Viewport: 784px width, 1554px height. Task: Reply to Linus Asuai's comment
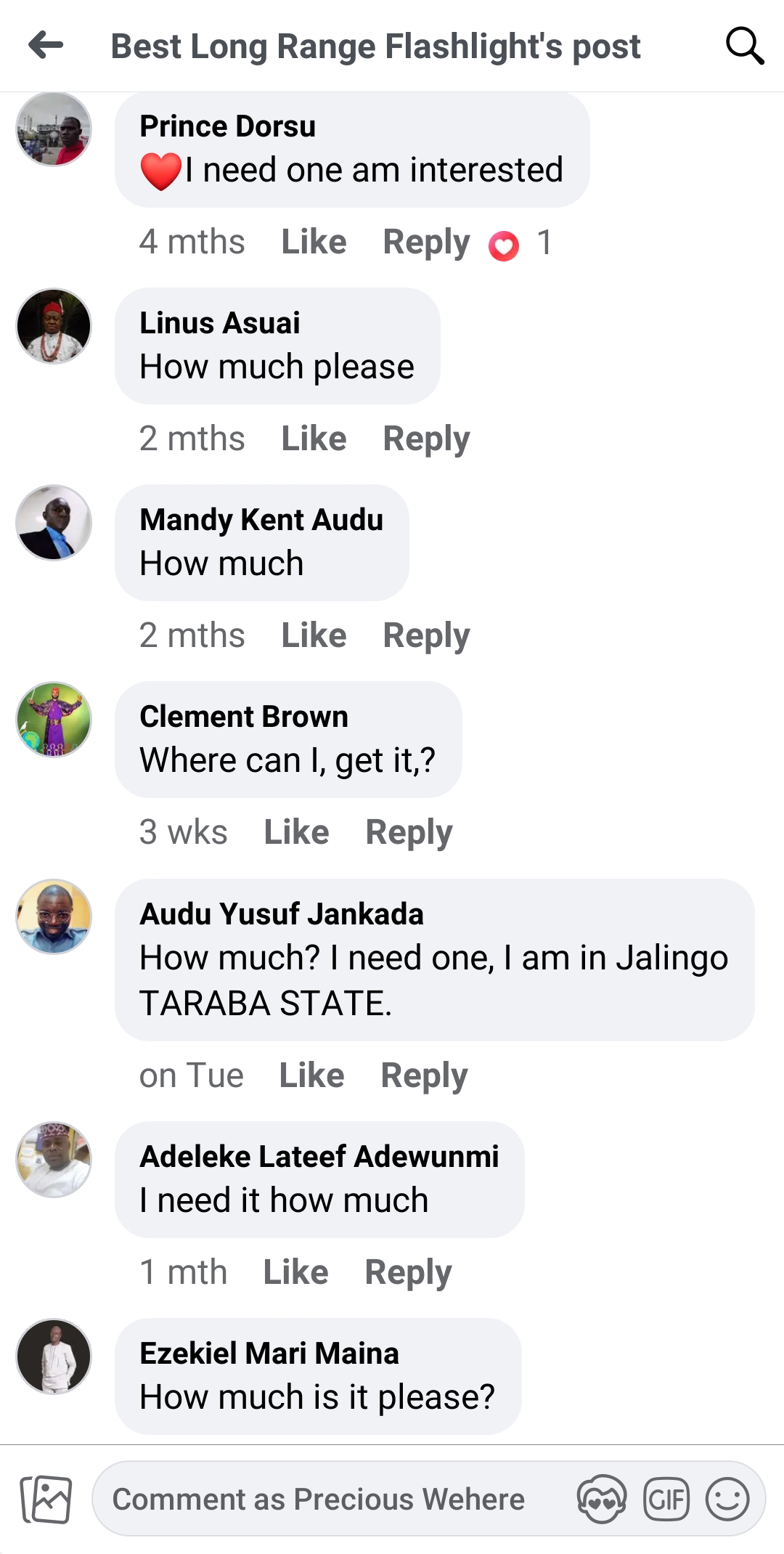pos(426,439)
